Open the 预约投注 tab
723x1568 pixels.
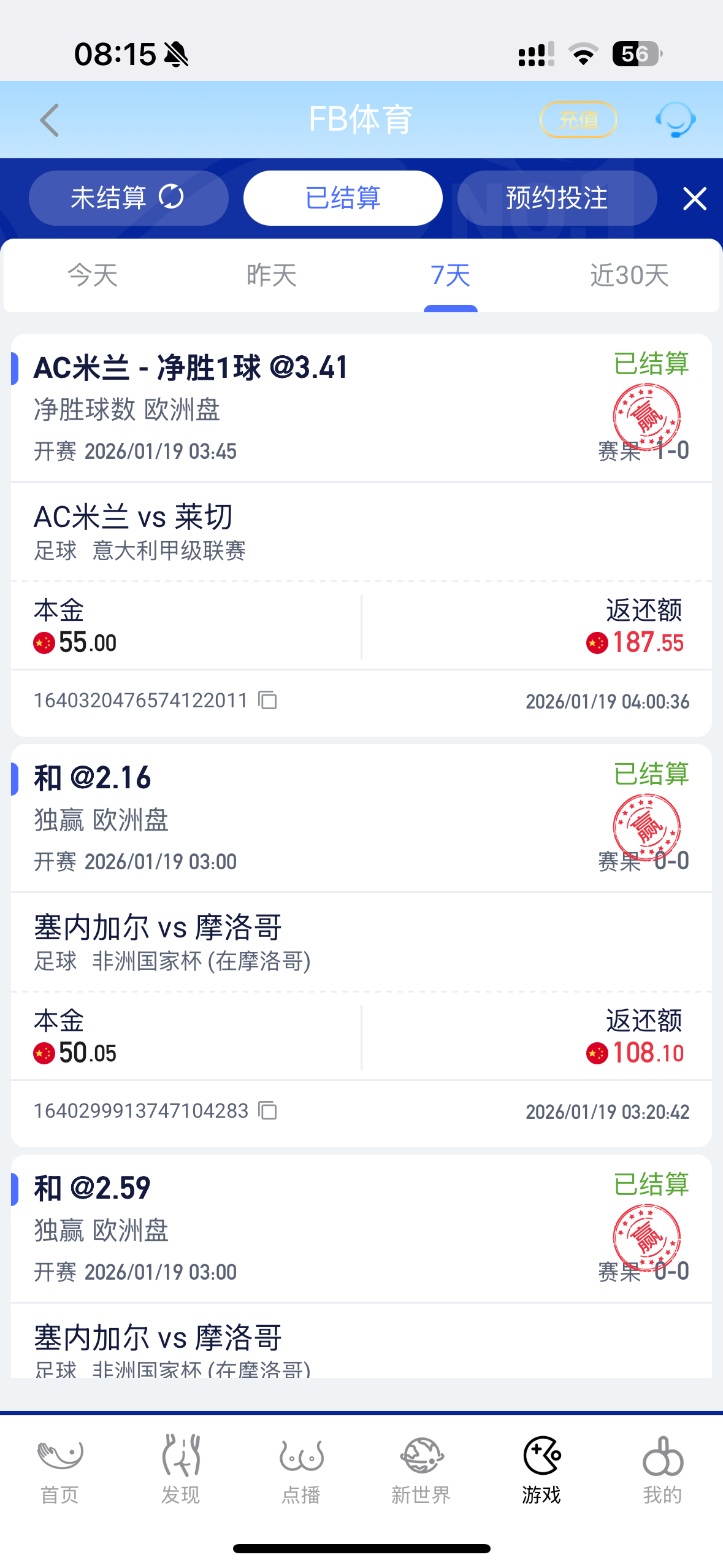(557, 198)
